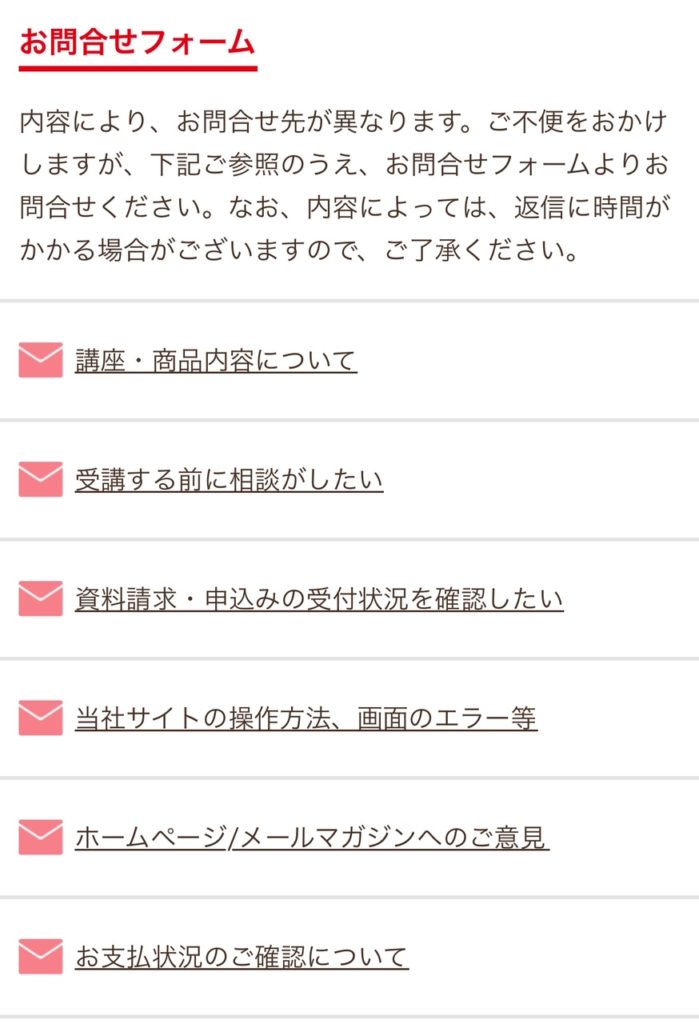Image resolution: width=699 pixels, height=1024 pixels.
Task: Choose お支払状況のご確認について
Action: click(241, 956)
